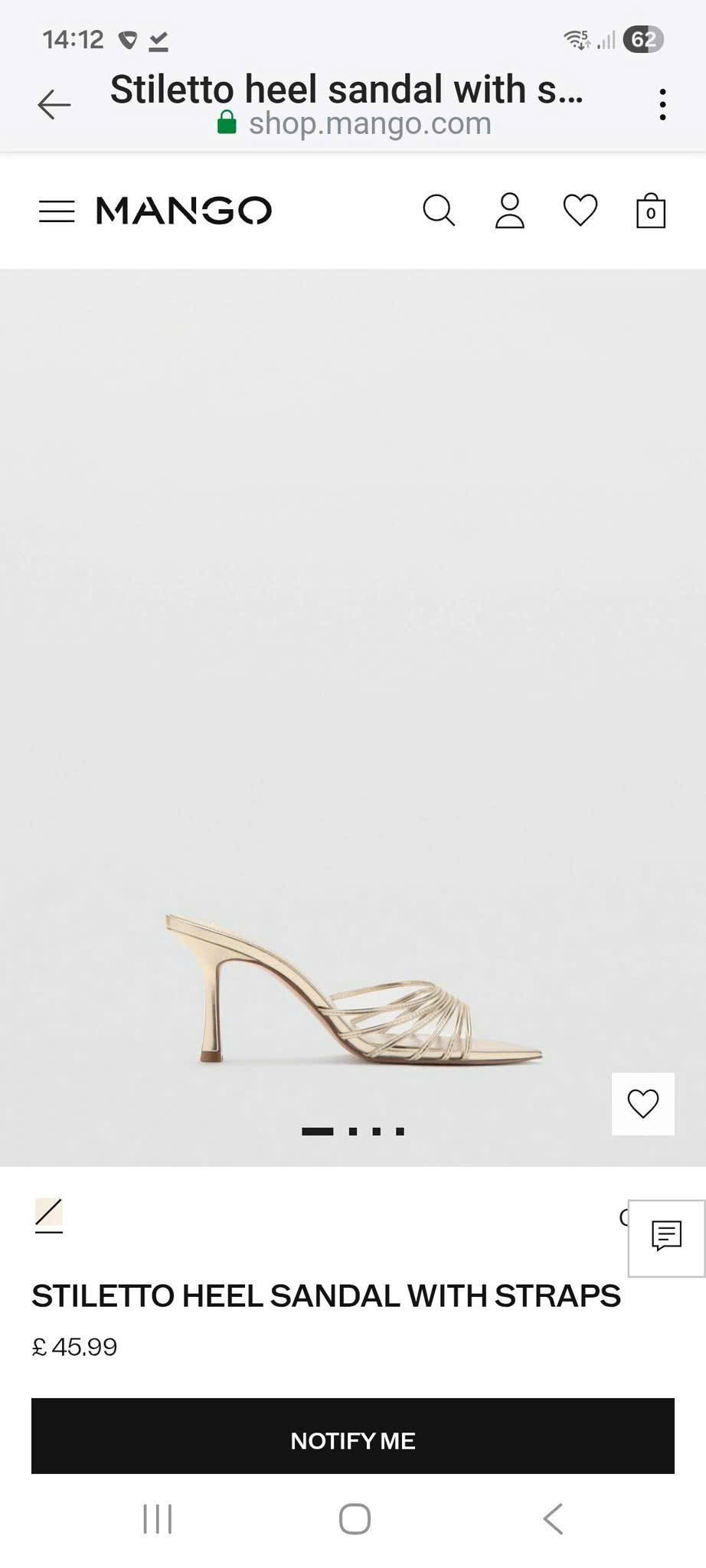
Task: Open the chat support widget
Action: (666, 1236)
